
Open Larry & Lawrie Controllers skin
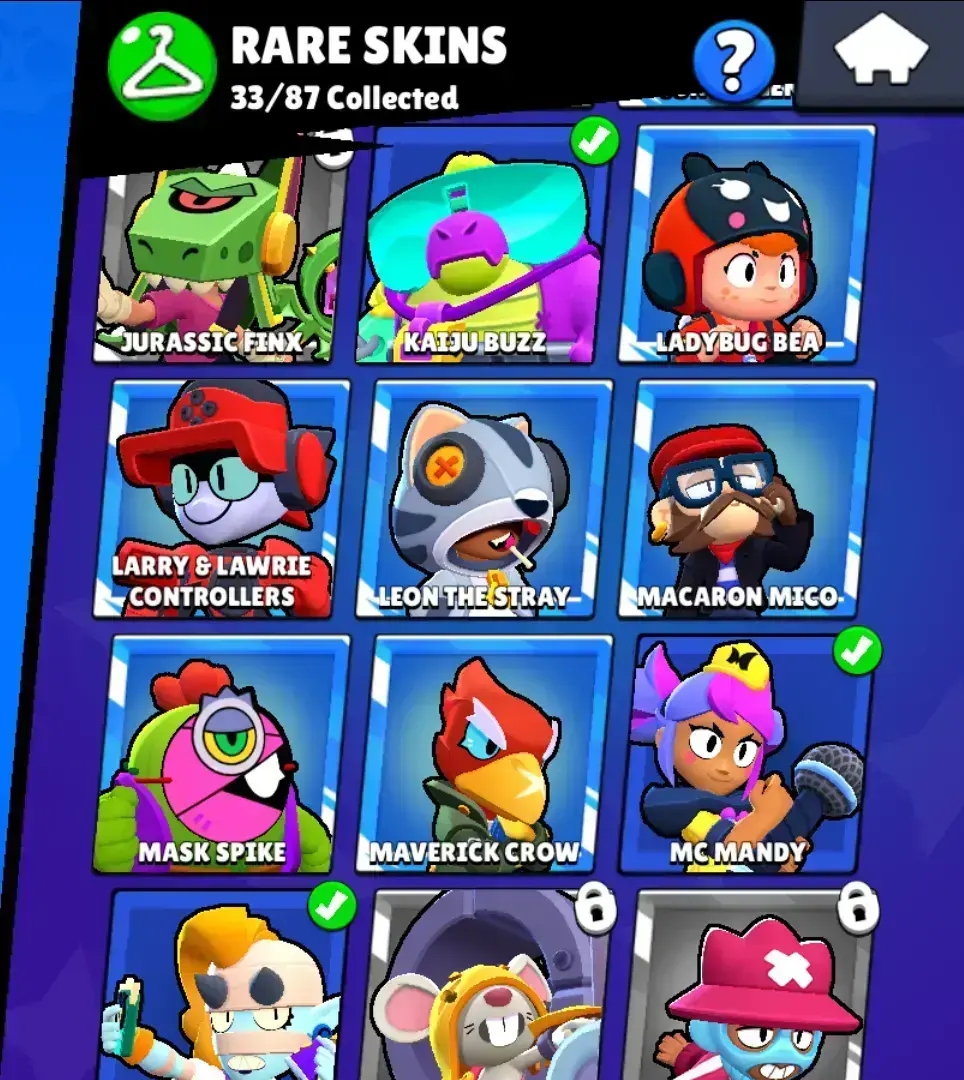[x=222, y=500]
